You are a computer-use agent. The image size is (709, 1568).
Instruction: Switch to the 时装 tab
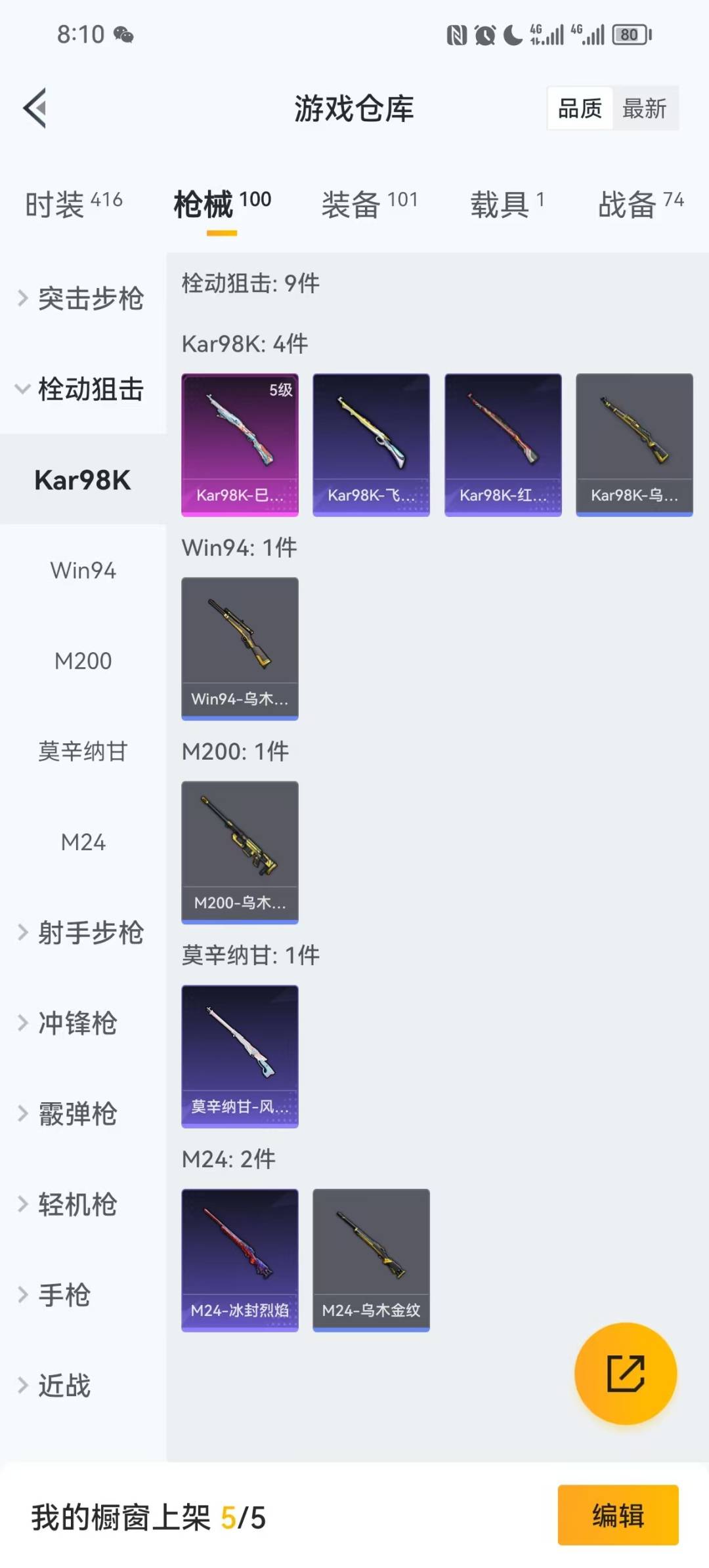tap(74, 203)
